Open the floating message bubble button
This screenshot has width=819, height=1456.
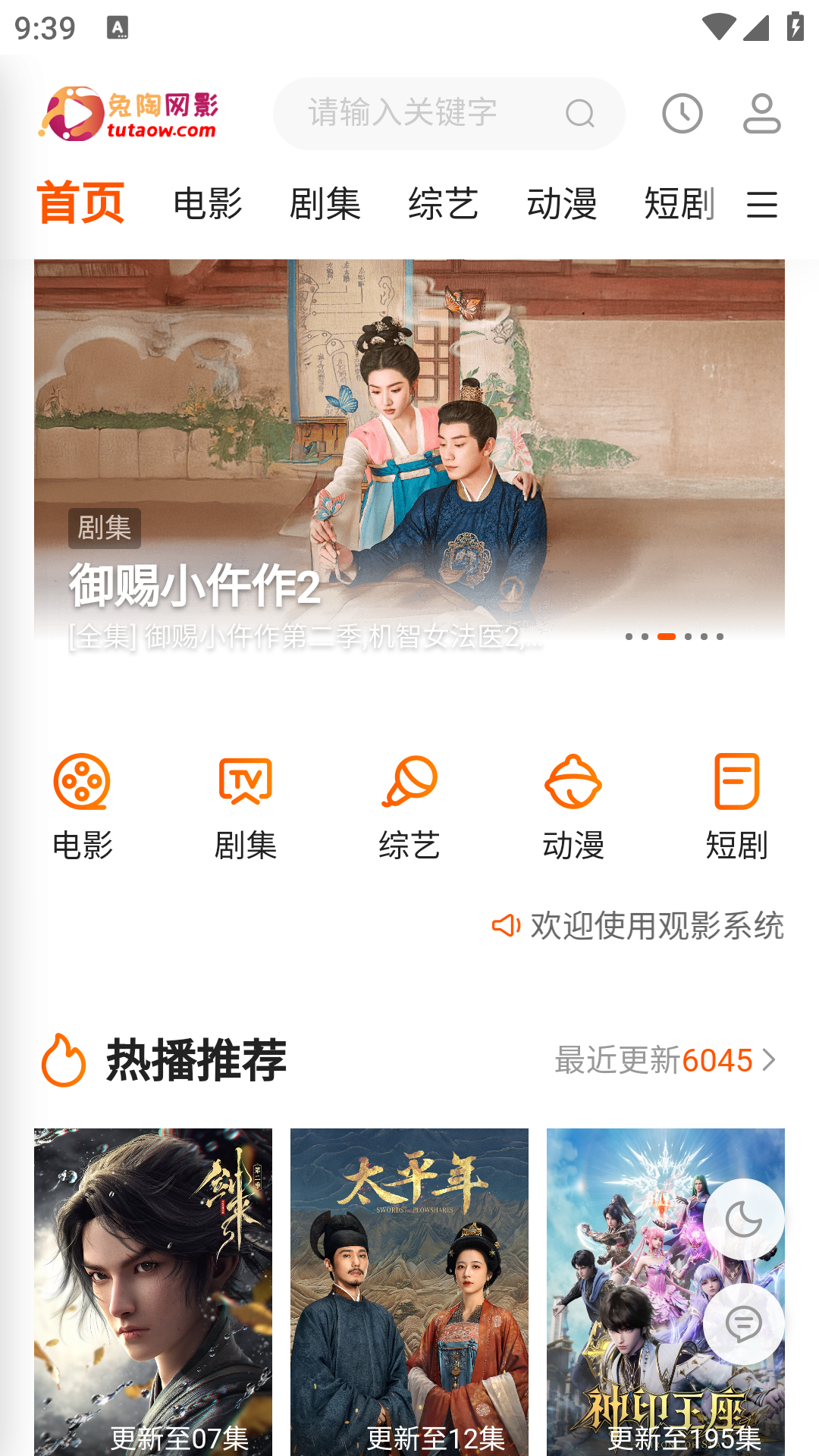point(743,1324)
